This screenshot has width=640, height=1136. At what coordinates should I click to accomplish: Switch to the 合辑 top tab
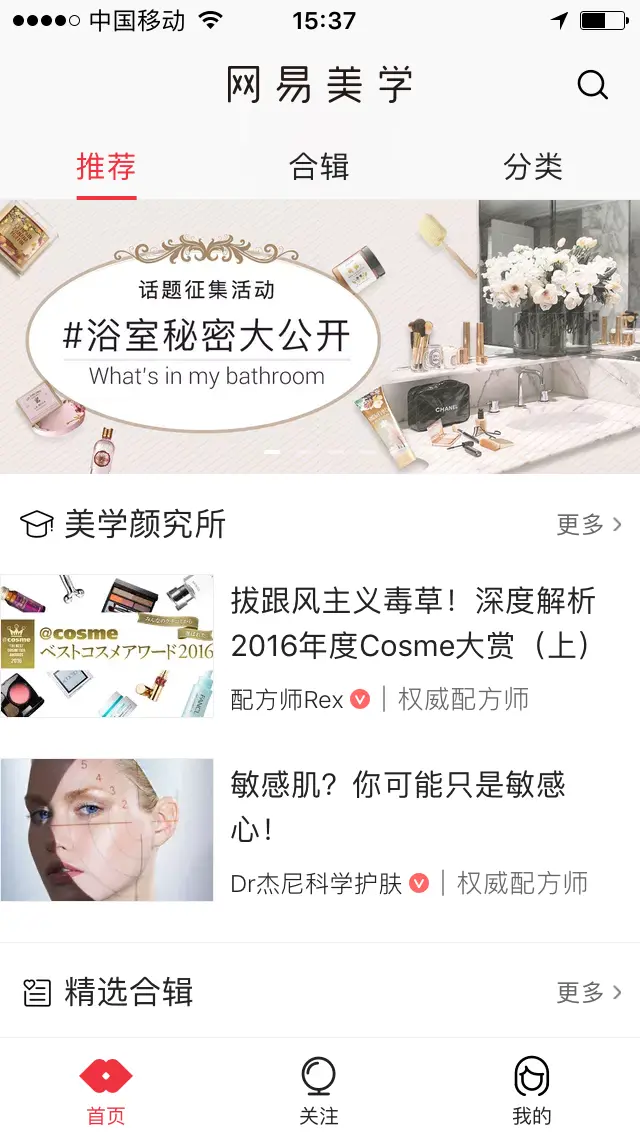[x=319, y=167]
